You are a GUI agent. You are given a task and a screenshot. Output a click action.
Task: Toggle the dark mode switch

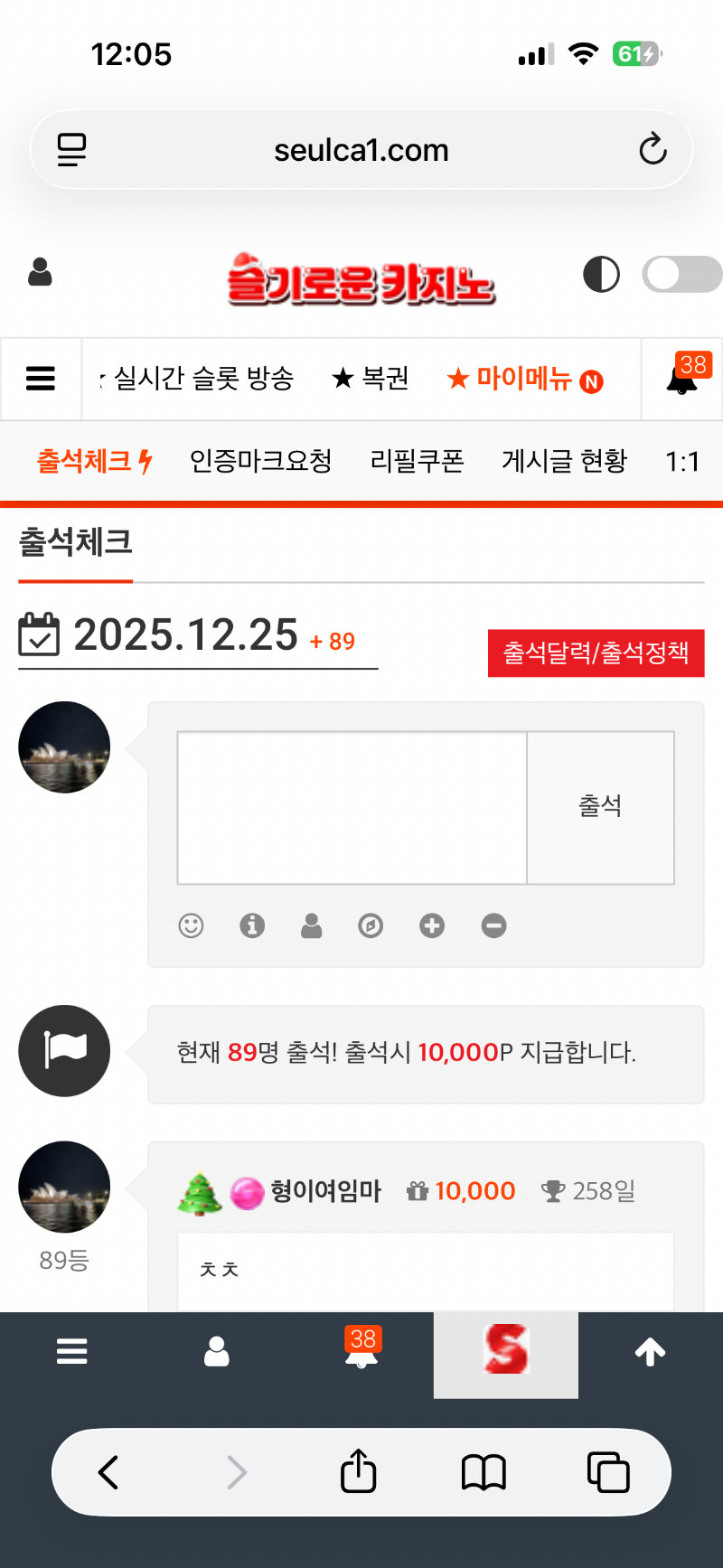point(681,274)
